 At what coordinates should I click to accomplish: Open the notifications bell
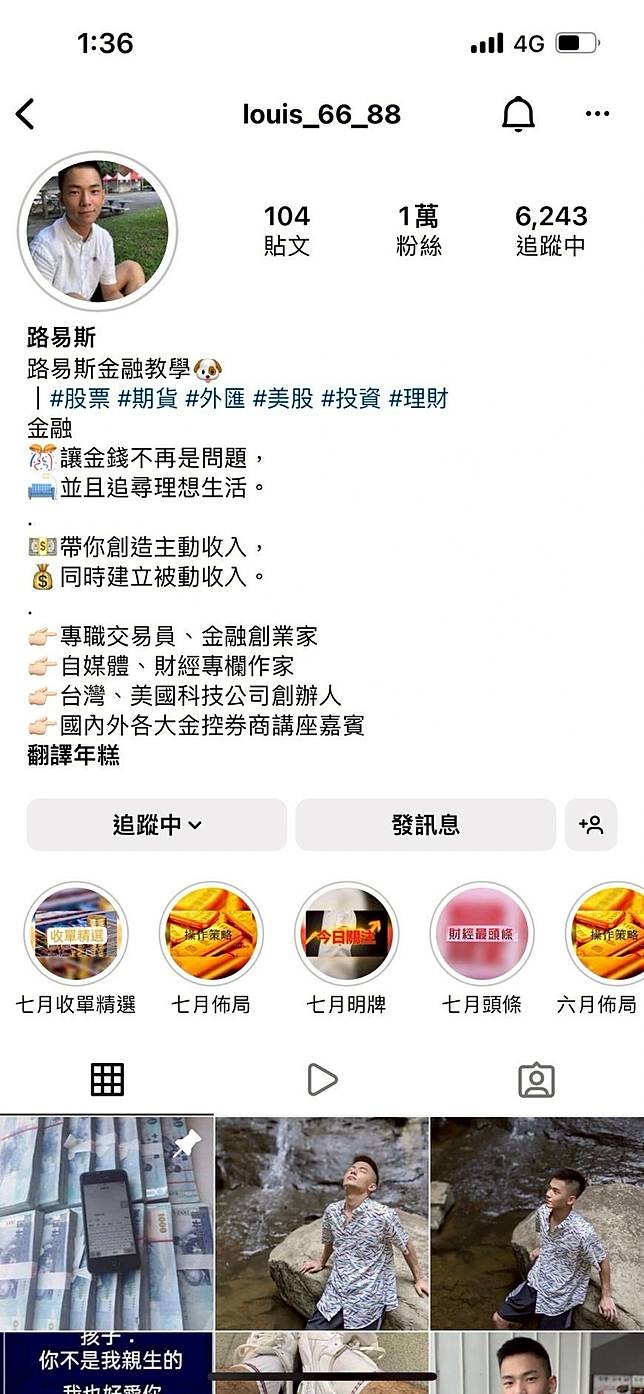pos(518,114)
